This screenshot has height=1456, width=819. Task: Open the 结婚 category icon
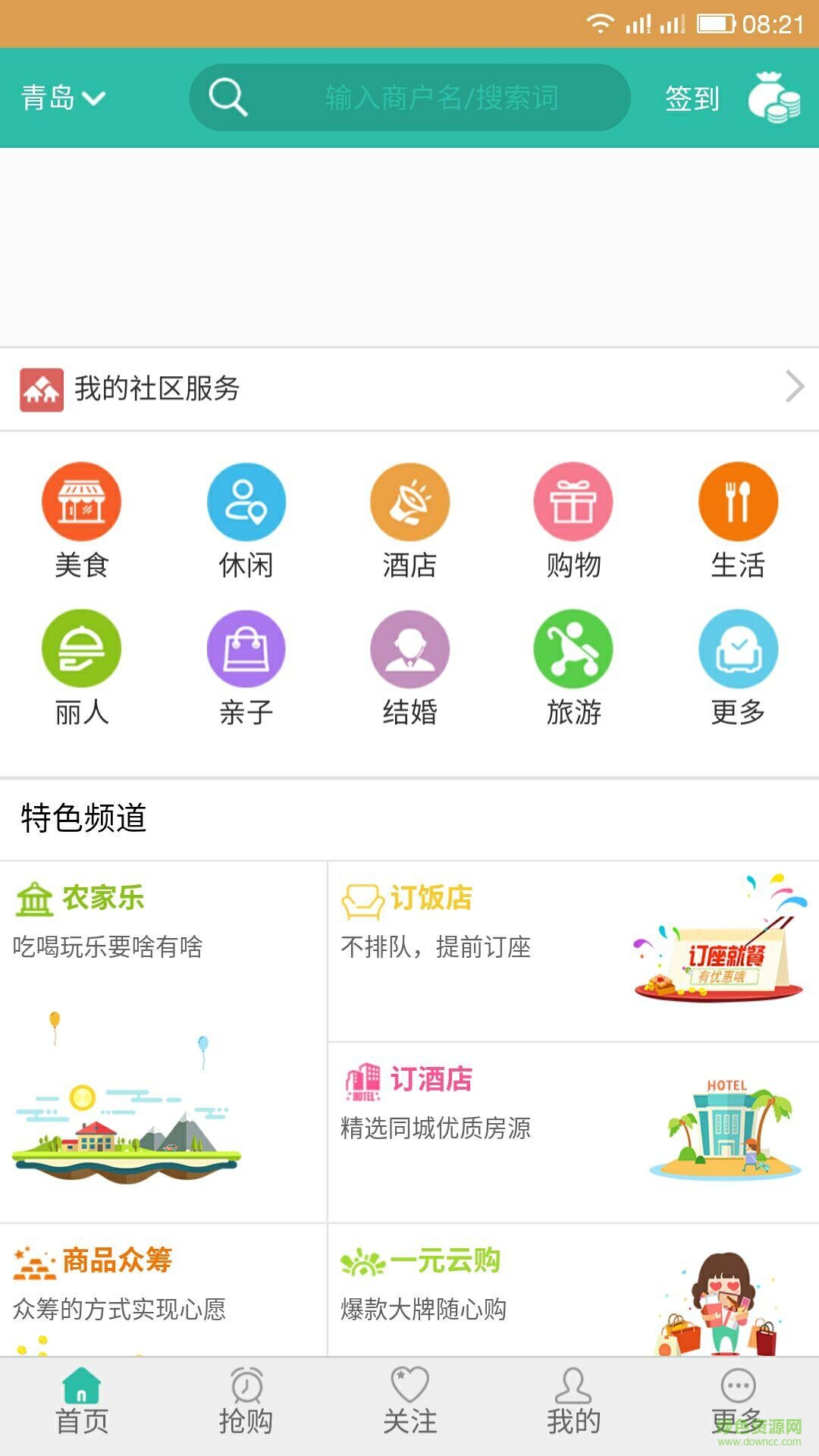(409, 648)
